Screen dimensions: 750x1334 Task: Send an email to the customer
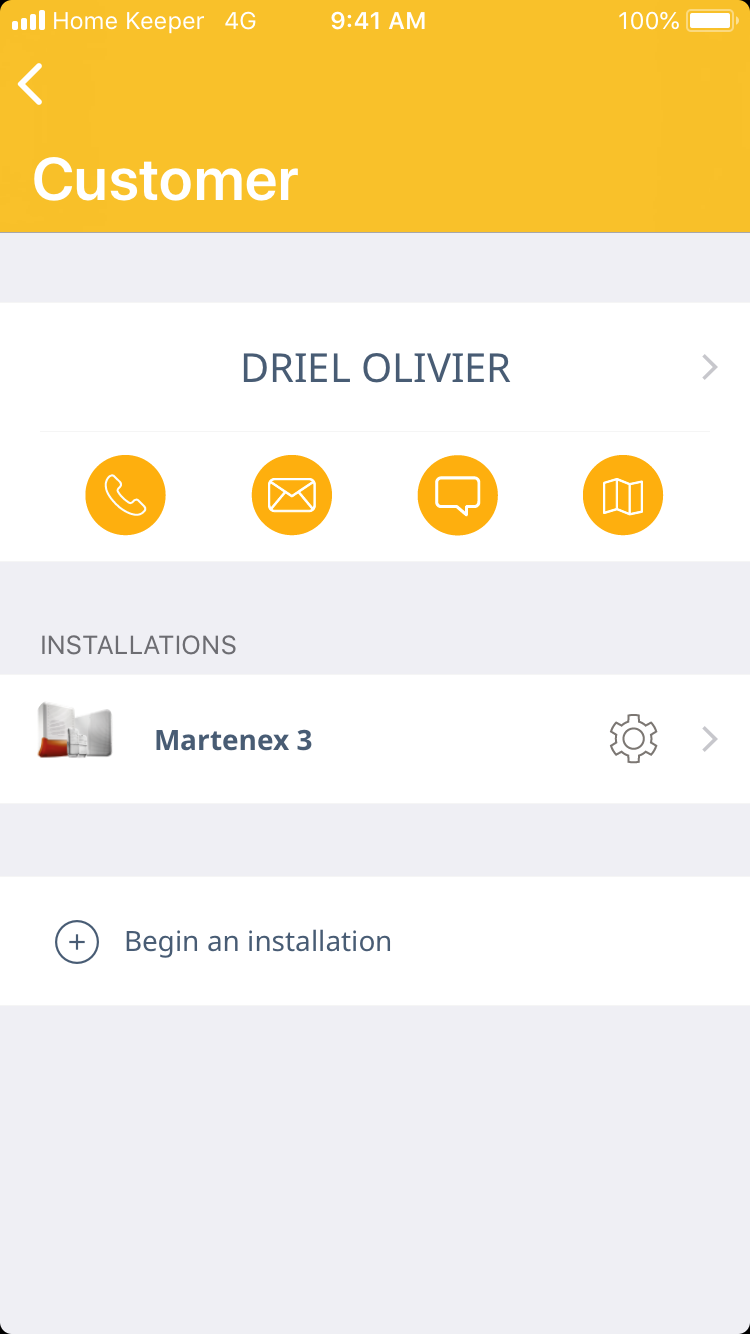pyautogui.click(x=292, y=495)
